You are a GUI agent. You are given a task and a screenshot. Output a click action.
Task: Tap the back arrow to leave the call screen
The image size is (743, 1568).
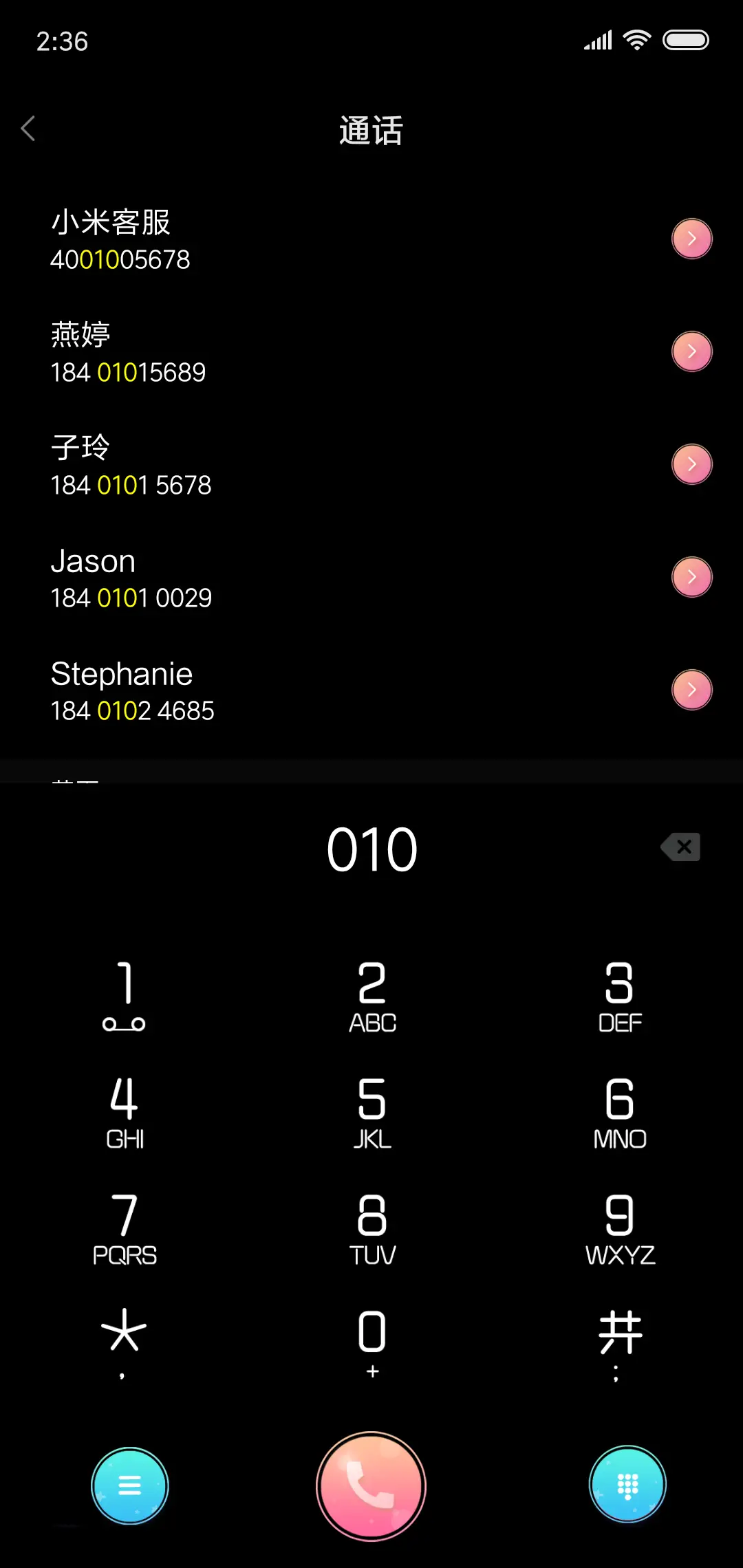click(29, 128)
